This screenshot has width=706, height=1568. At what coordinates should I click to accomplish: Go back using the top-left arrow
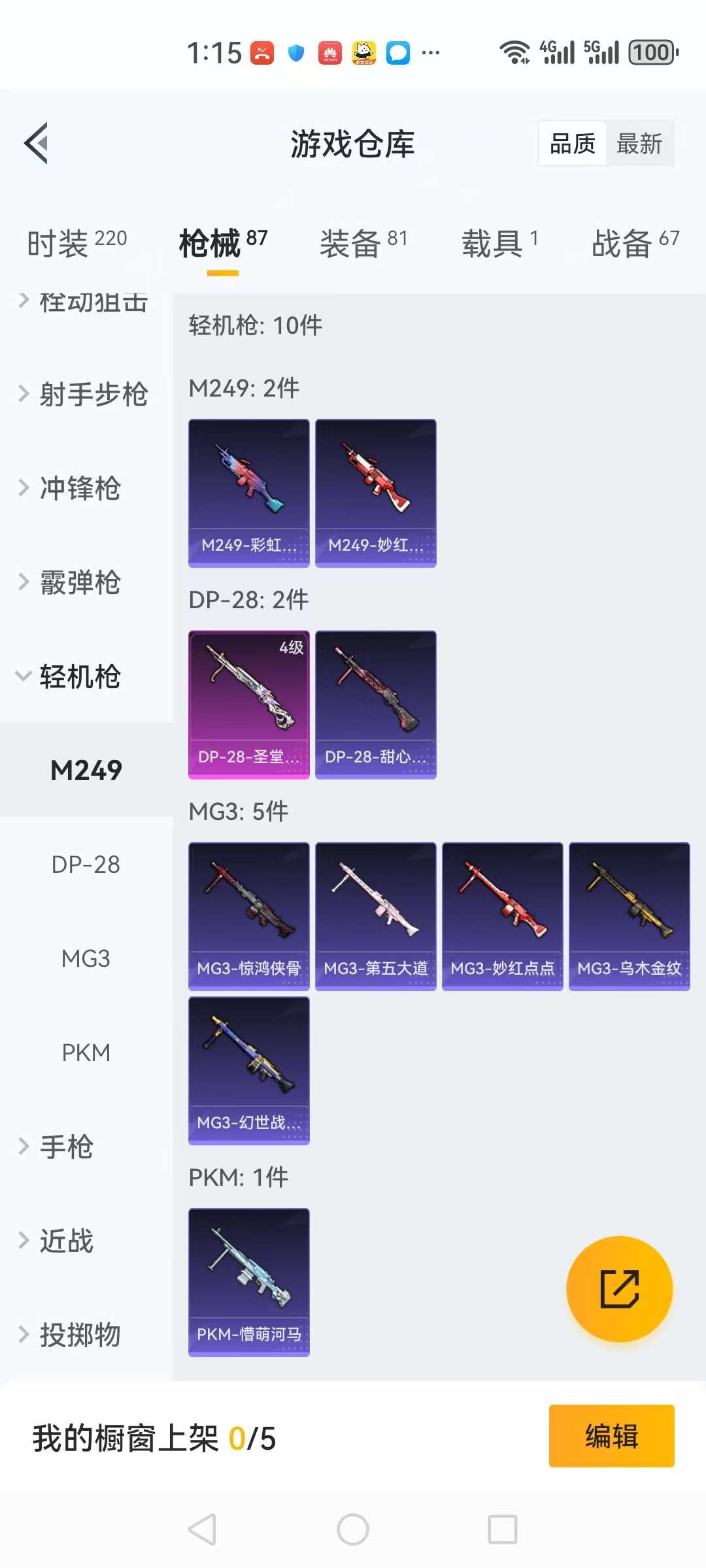[37, 143]
